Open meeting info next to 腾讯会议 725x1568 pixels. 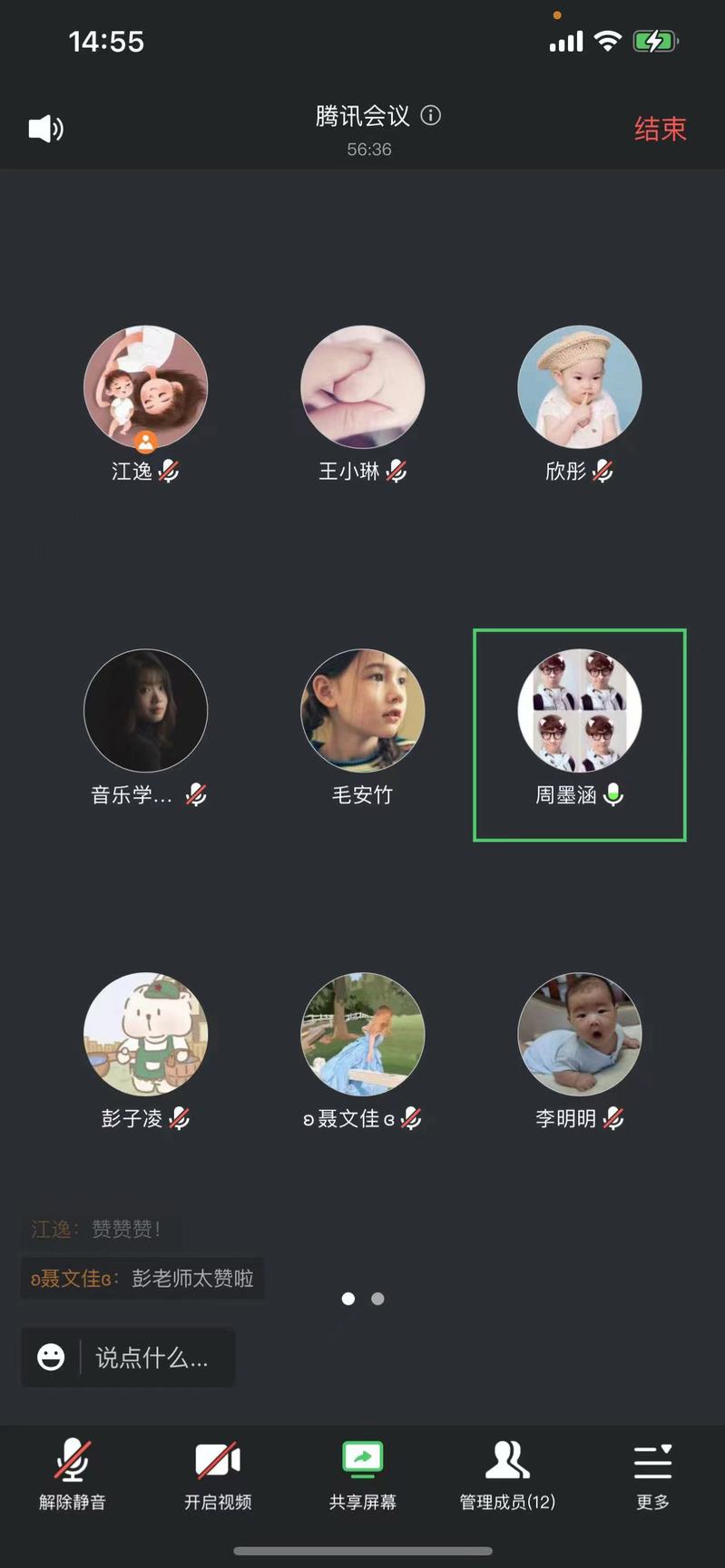[431, 115]
